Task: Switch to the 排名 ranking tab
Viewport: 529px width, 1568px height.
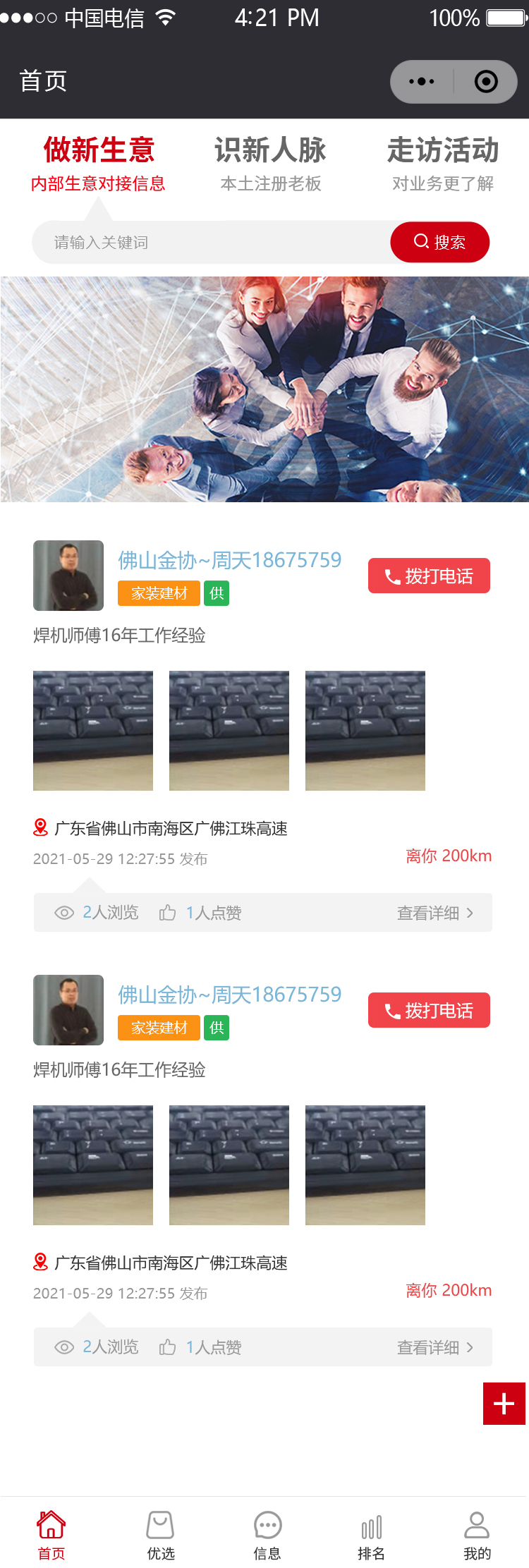Action: click(371, 1534)
